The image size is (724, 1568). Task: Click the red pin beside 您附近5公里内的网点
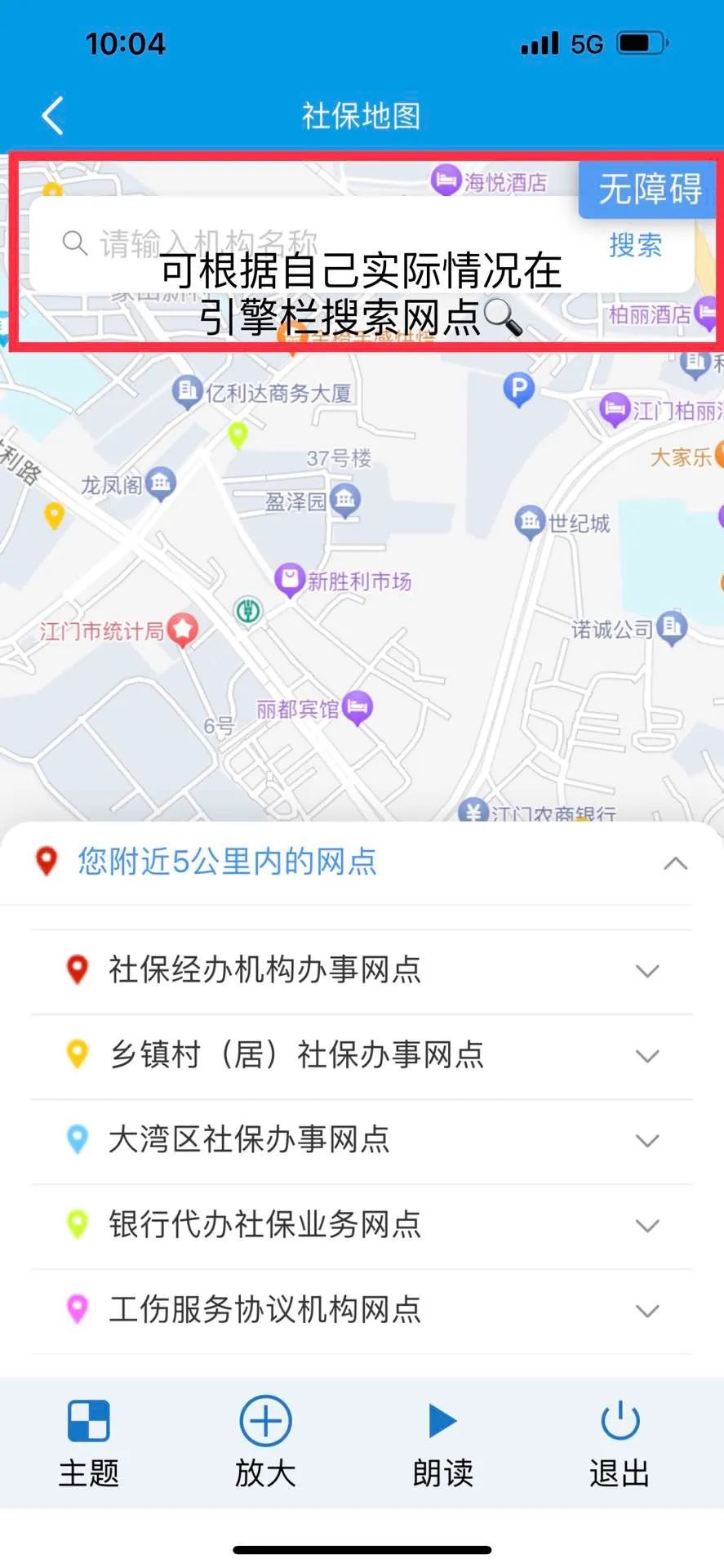click(x=47, y=860)
